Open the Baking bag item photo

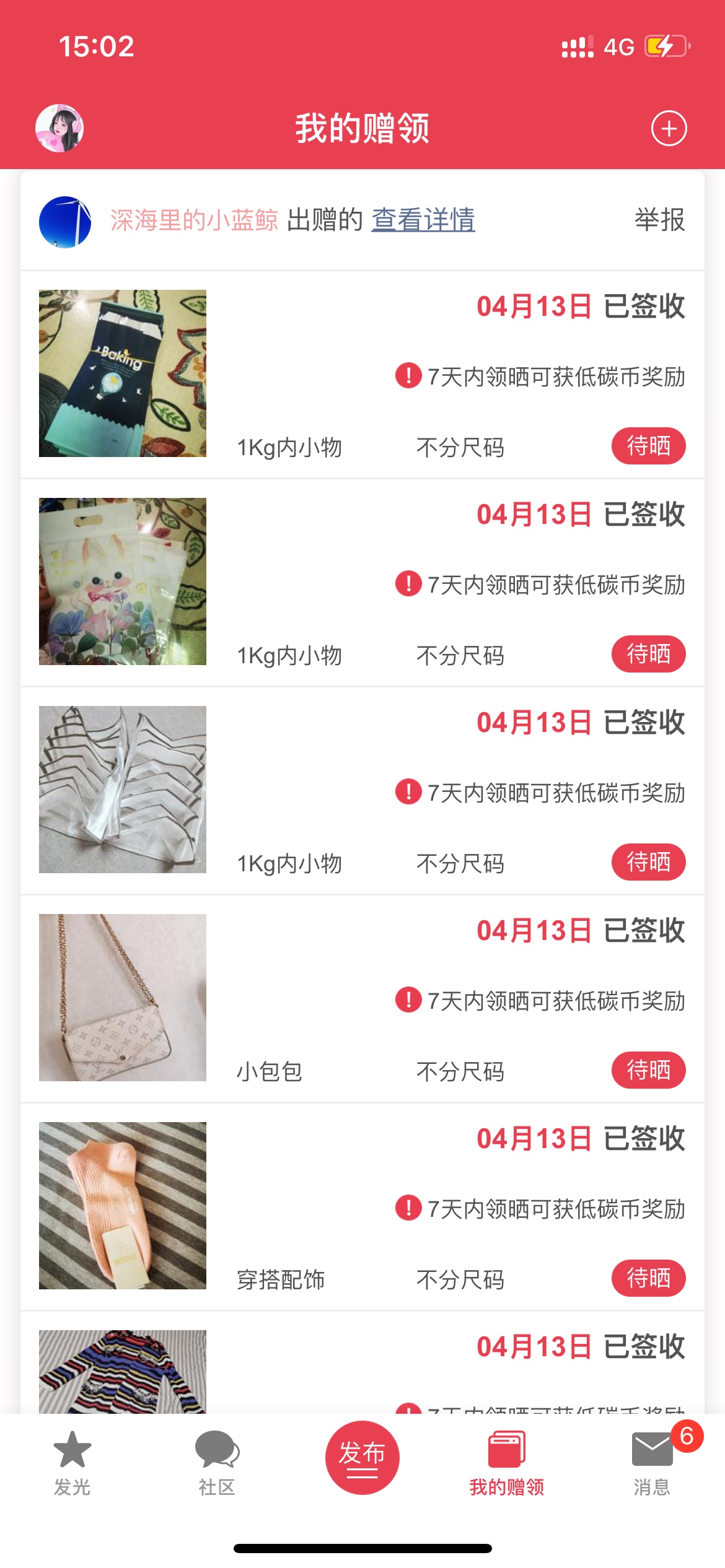coord(123,373)
